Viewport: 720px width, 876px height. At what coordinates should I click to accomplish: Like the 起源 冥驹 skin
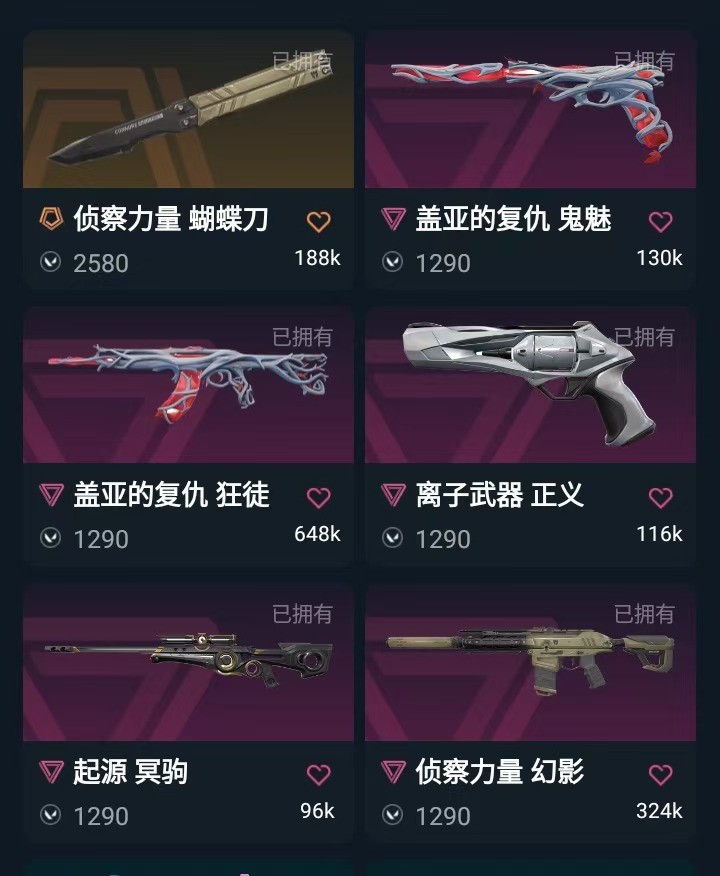(318, 774)
